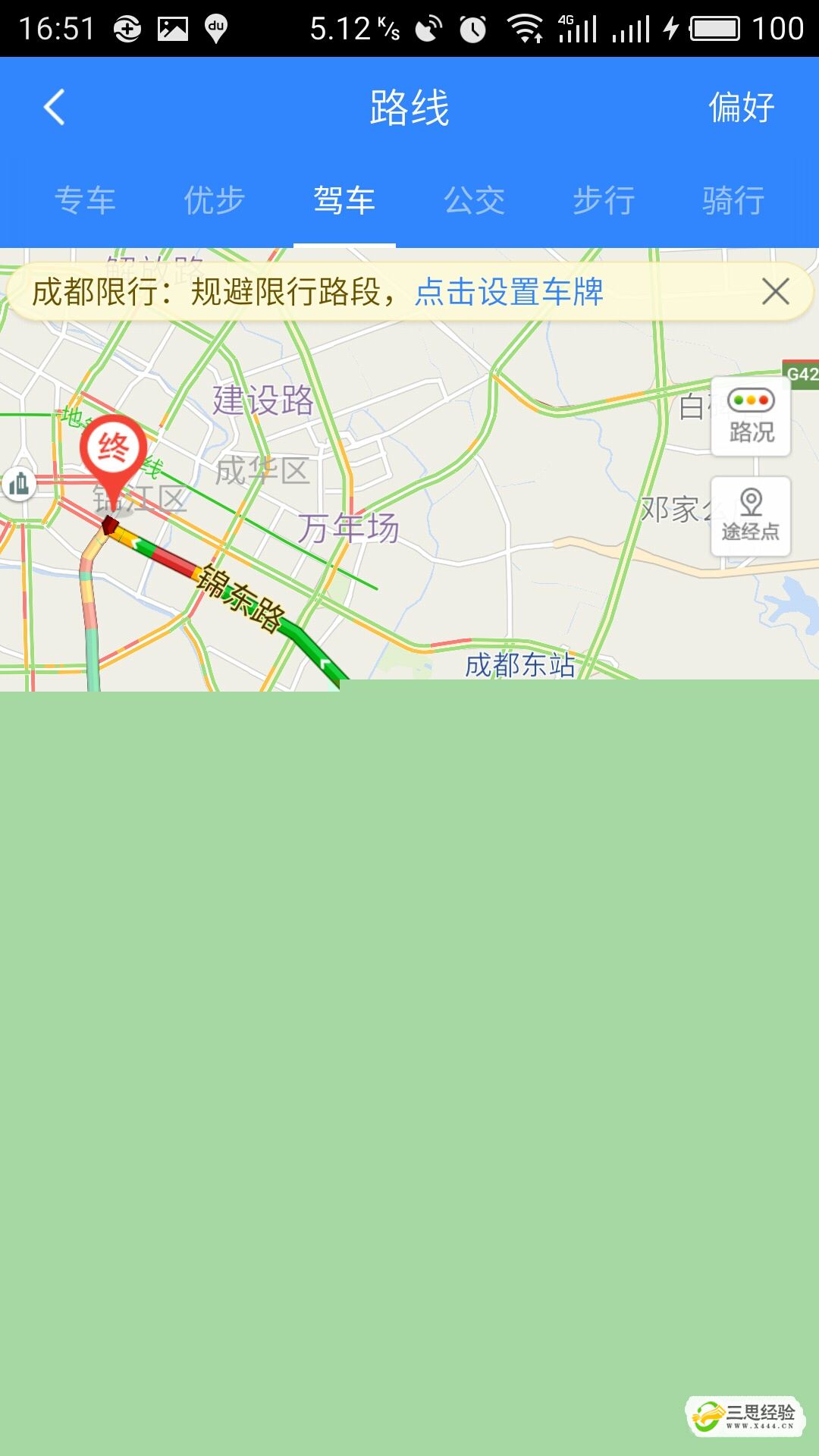
Task: Open the 偏好 route preferences
Action: click(741, 107)
